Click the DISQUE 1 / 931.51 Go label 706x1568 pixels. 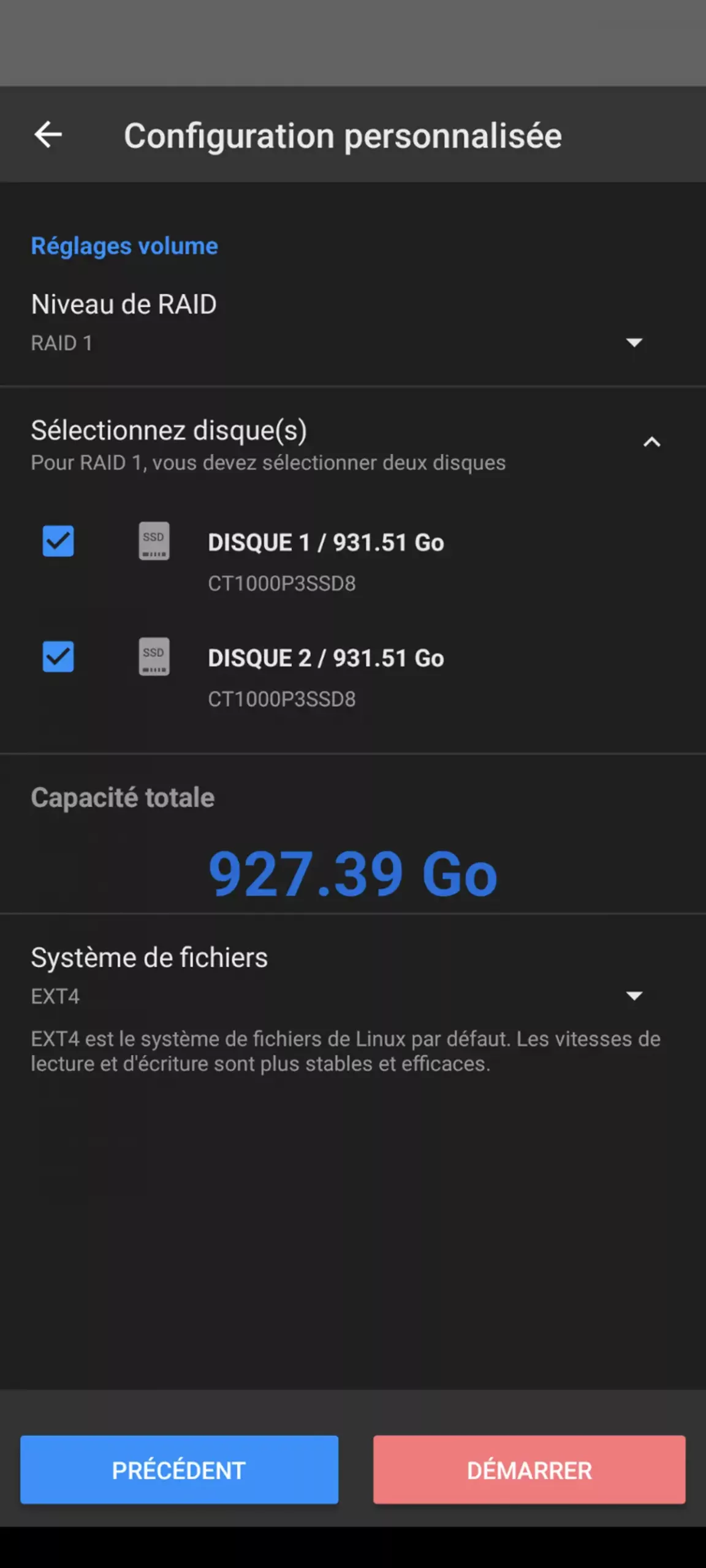(326, 542)
